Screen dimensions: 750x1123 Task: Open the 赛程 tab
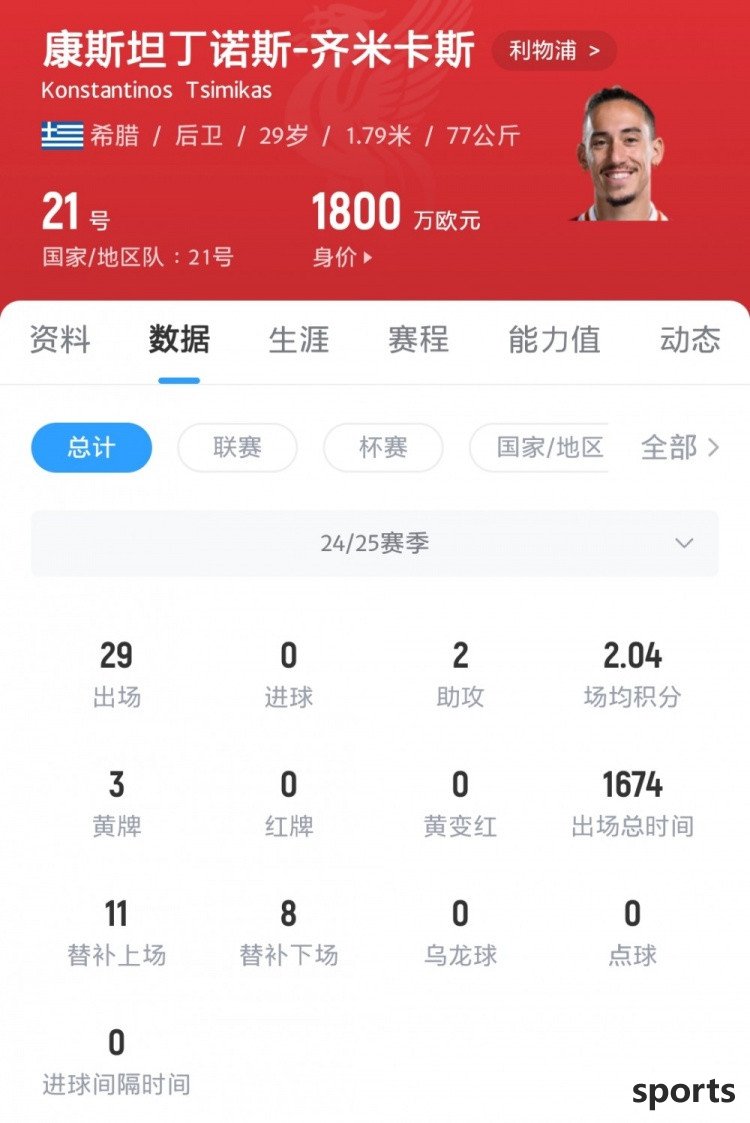coord(418,340)
